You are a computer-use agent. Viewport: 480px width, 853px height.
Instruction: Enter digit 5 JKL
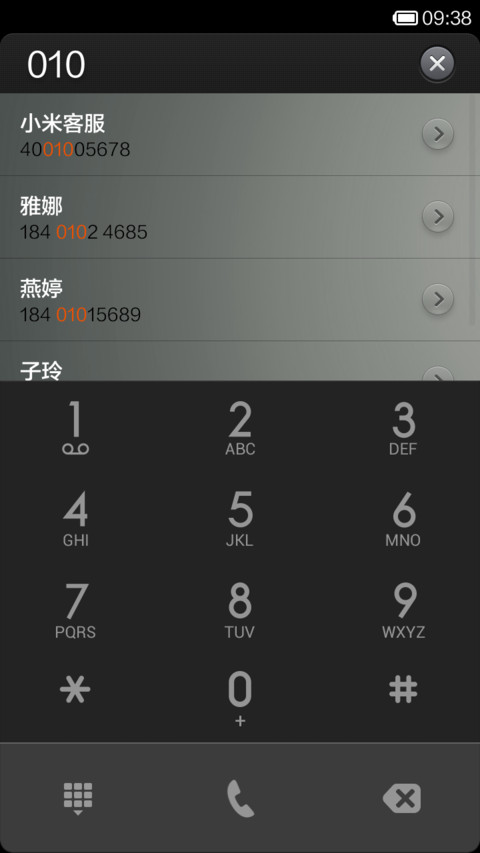(240, 518)
